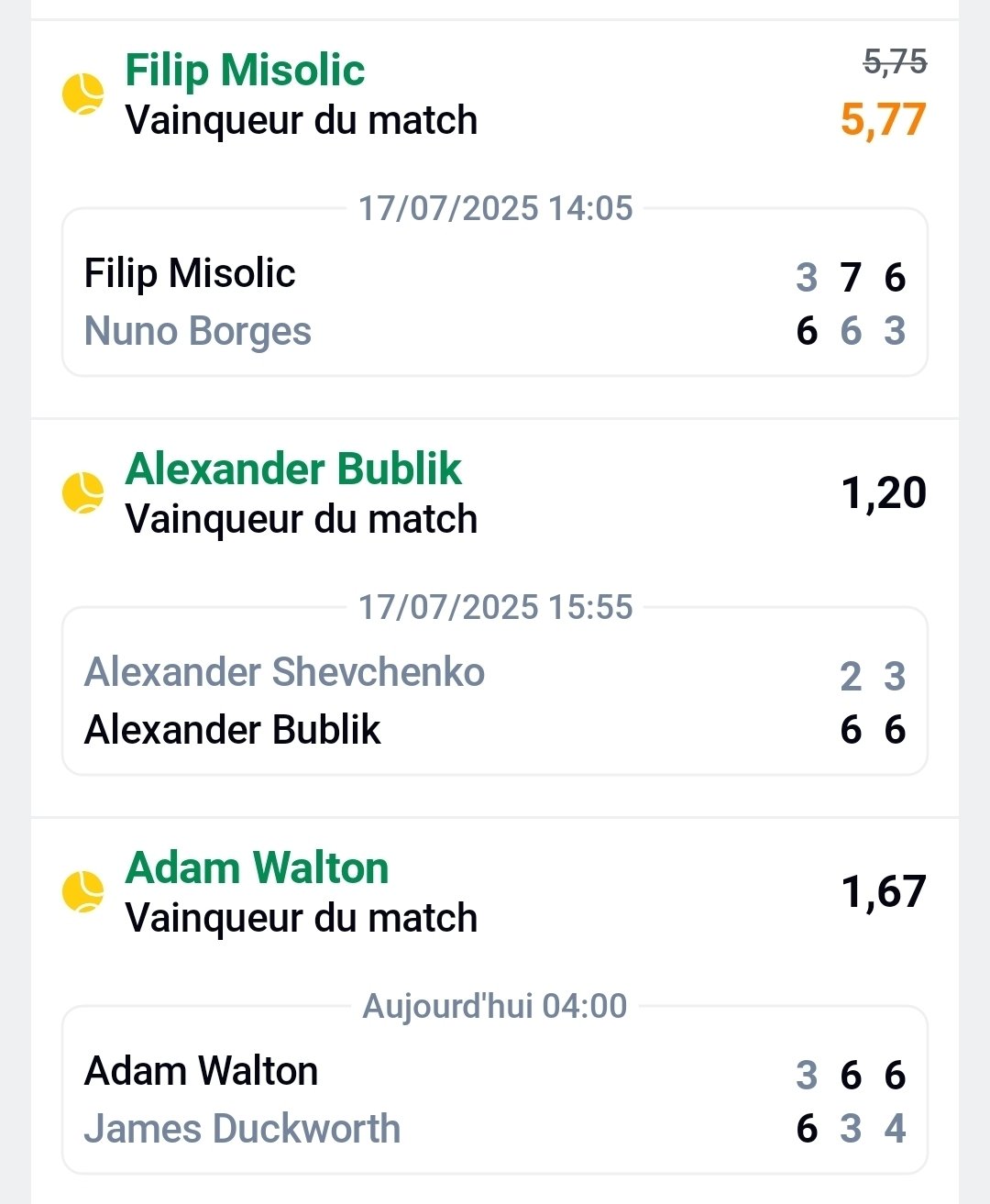Open the Adam Walton vs James Duckworth match card
The height and width of the screenshot is (1204, 990).
pyautogui.click(x=495, y=1100)
